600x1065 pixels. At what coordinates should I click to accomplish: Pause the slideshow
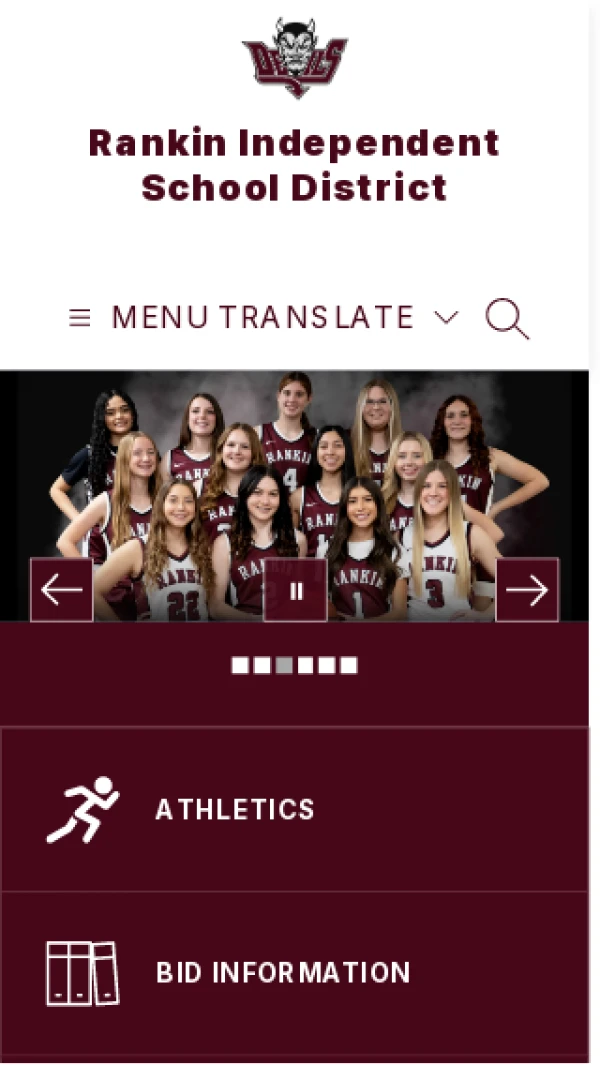[296, 591]
